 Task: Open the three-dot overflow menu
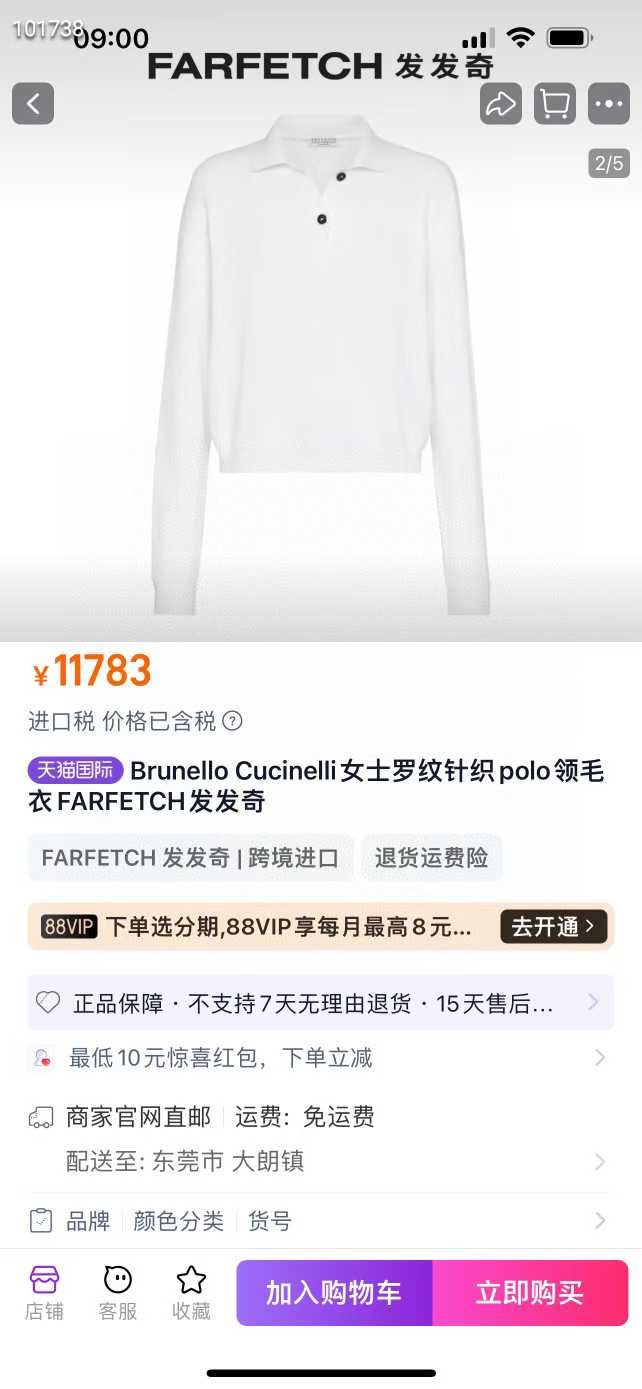(608, 104)
